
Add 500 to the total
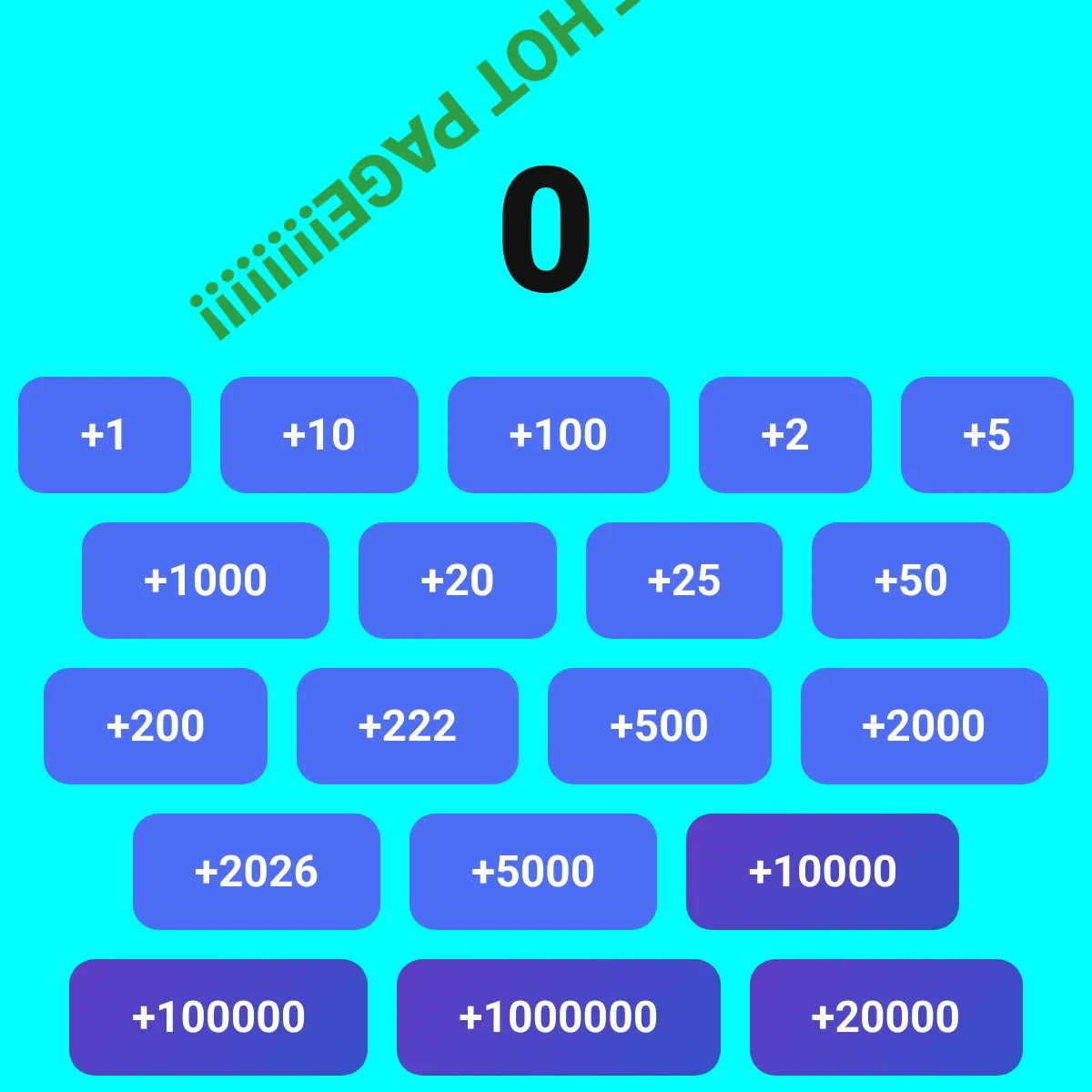(x=660, y=726)
